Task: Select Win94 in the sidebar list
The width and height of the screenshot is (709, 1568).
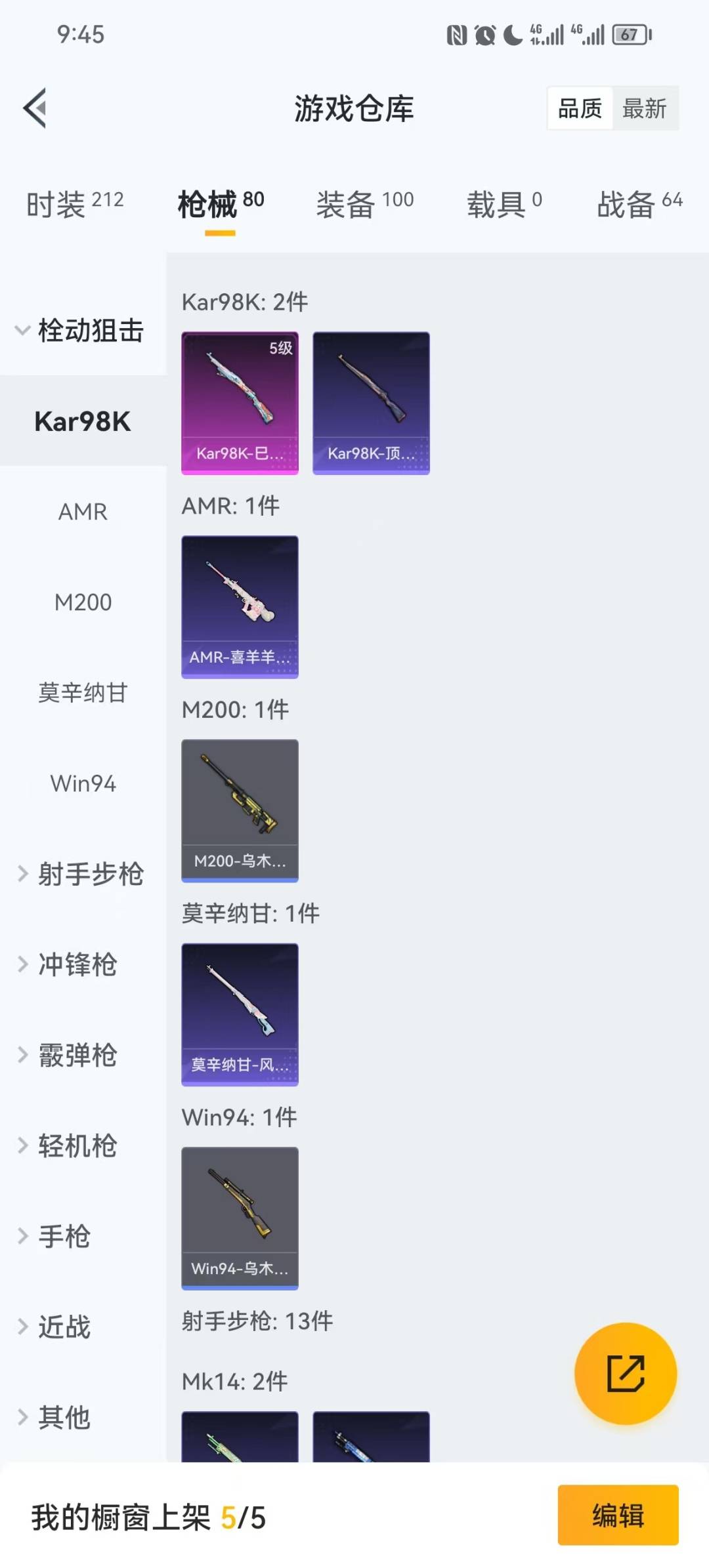Action: tap(83, 783)
